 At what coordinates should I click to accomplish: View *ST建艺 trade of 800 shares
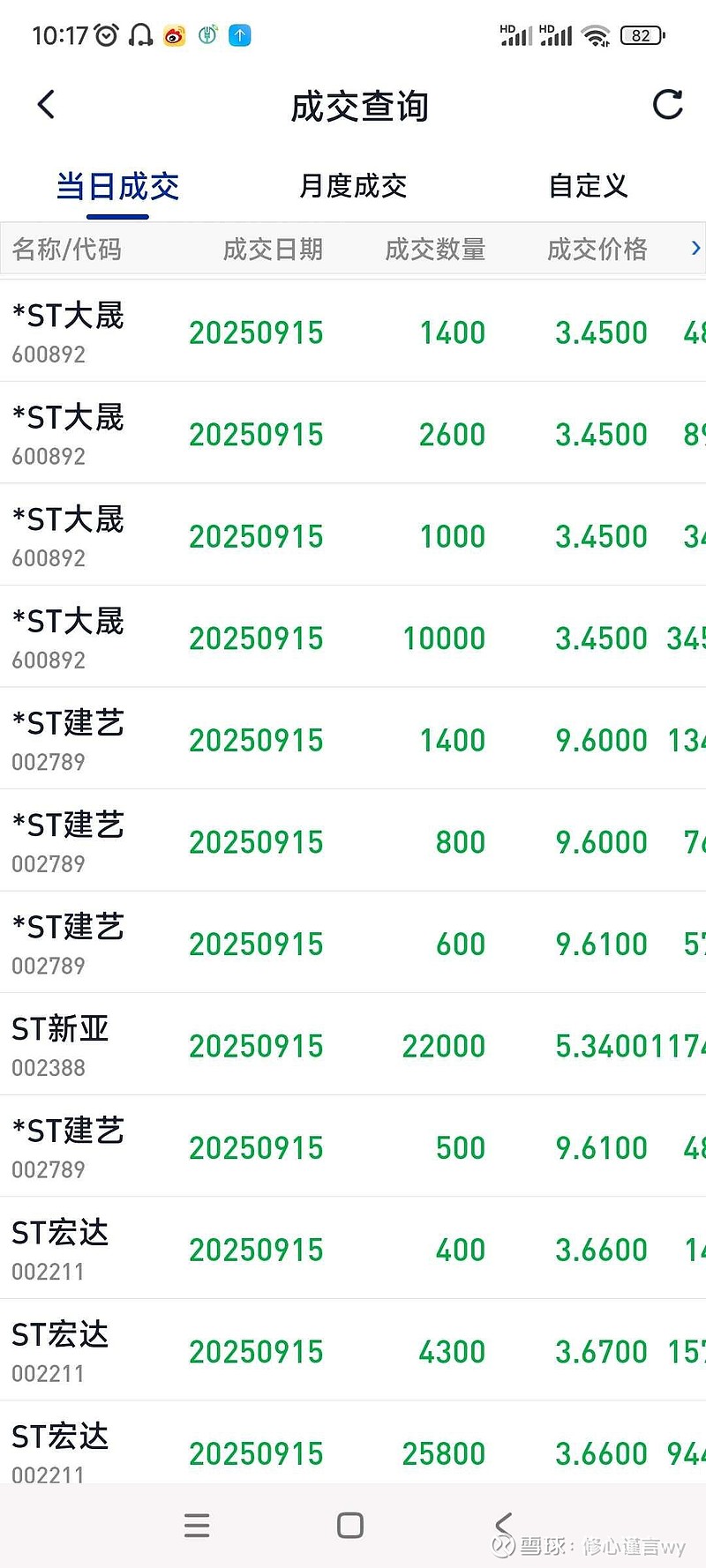click(x=353, y=840)
